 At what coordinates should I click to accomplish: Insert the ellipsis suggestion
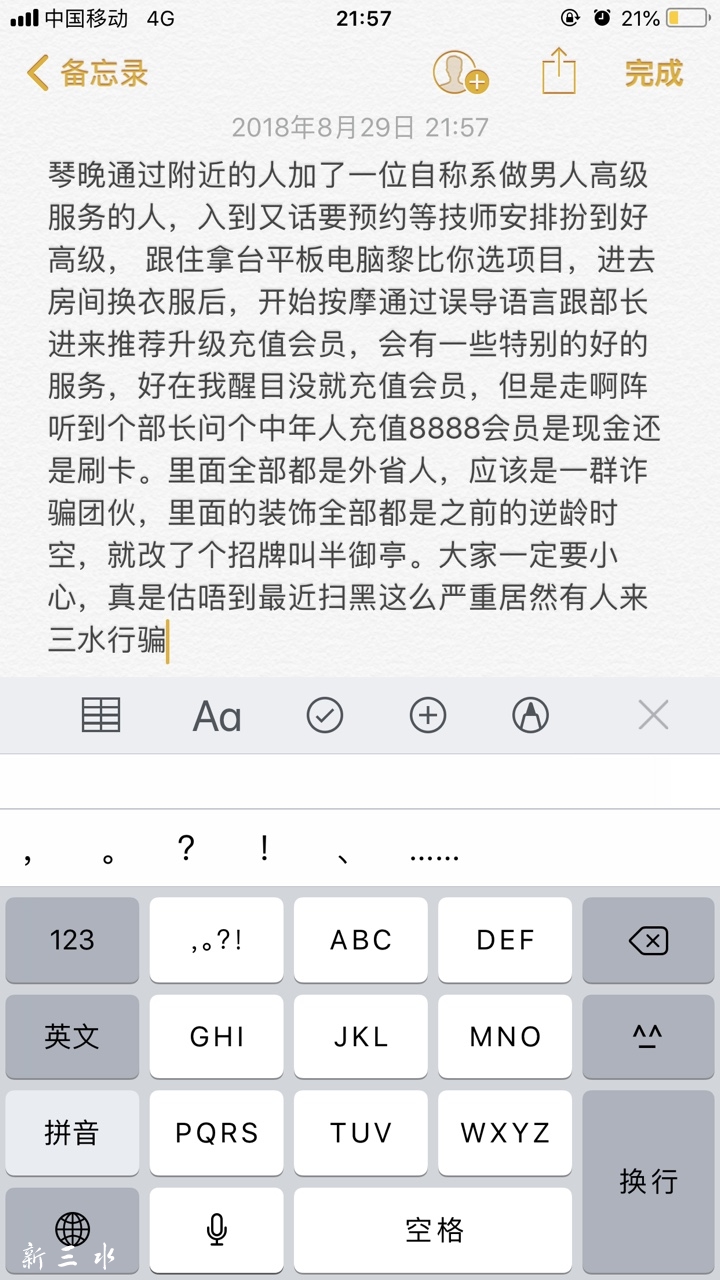[x=434, y=853]
